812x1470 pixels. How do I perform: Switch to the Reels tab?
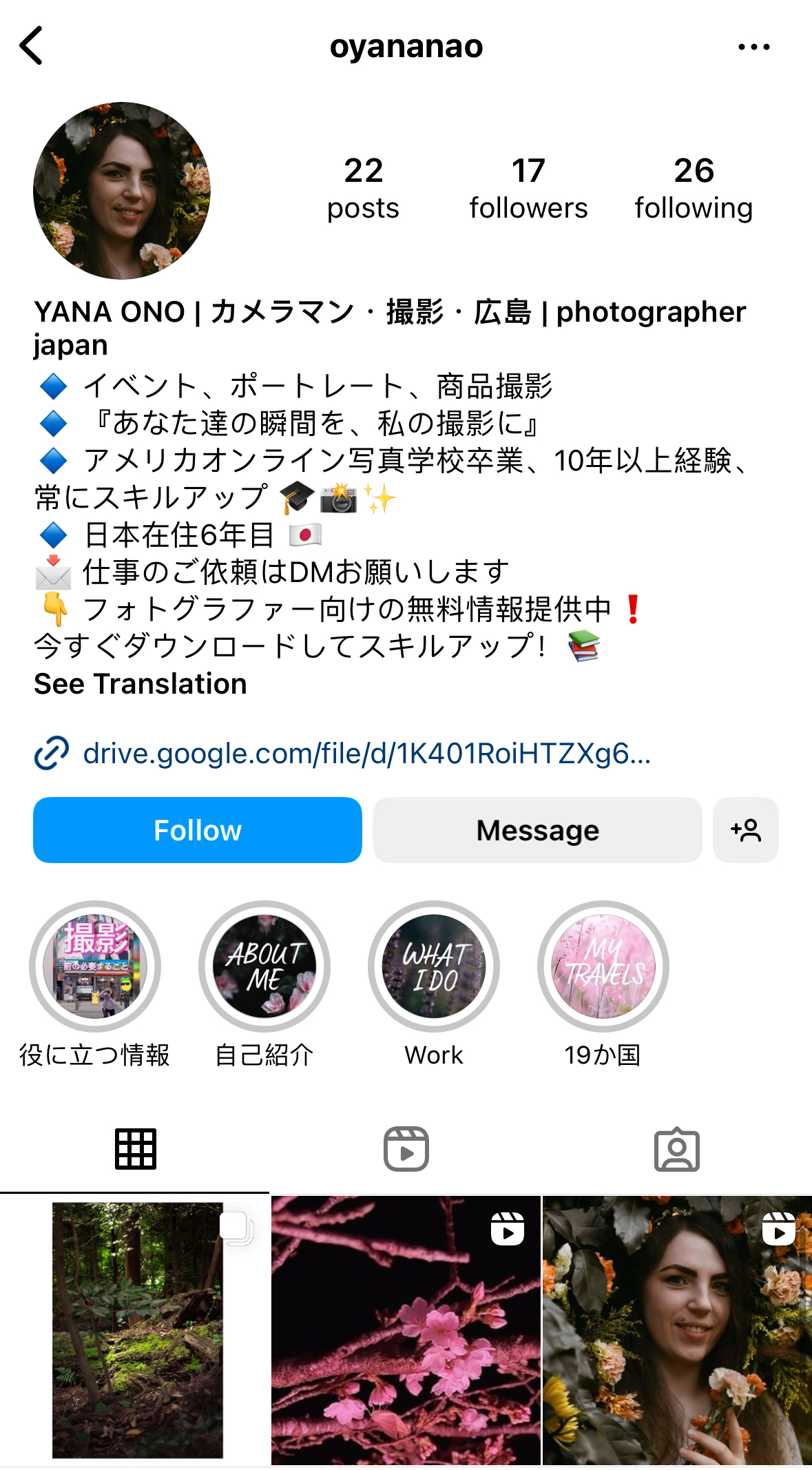click(x=406, y=1149)
